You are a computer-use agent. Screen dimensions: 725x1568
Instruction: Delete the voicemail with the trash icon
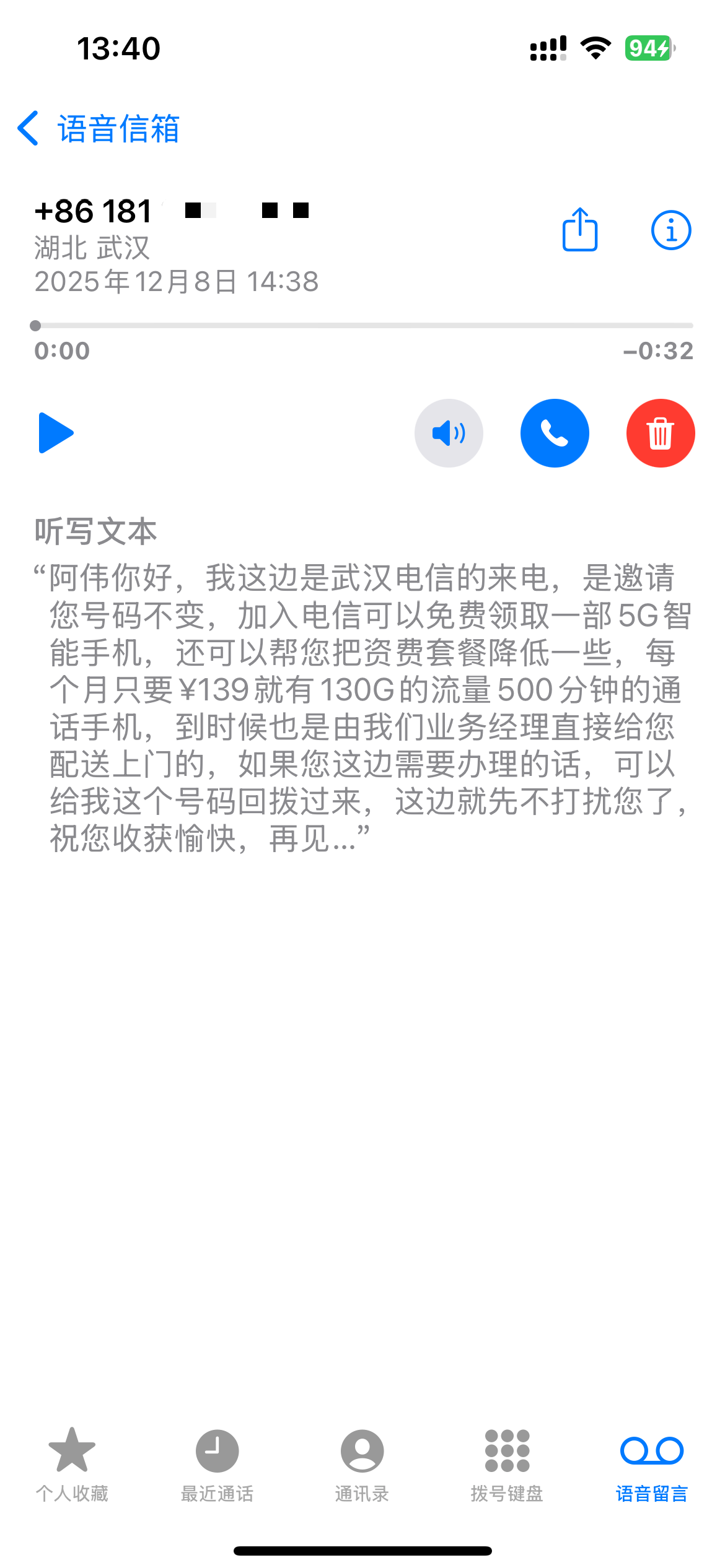659,432
